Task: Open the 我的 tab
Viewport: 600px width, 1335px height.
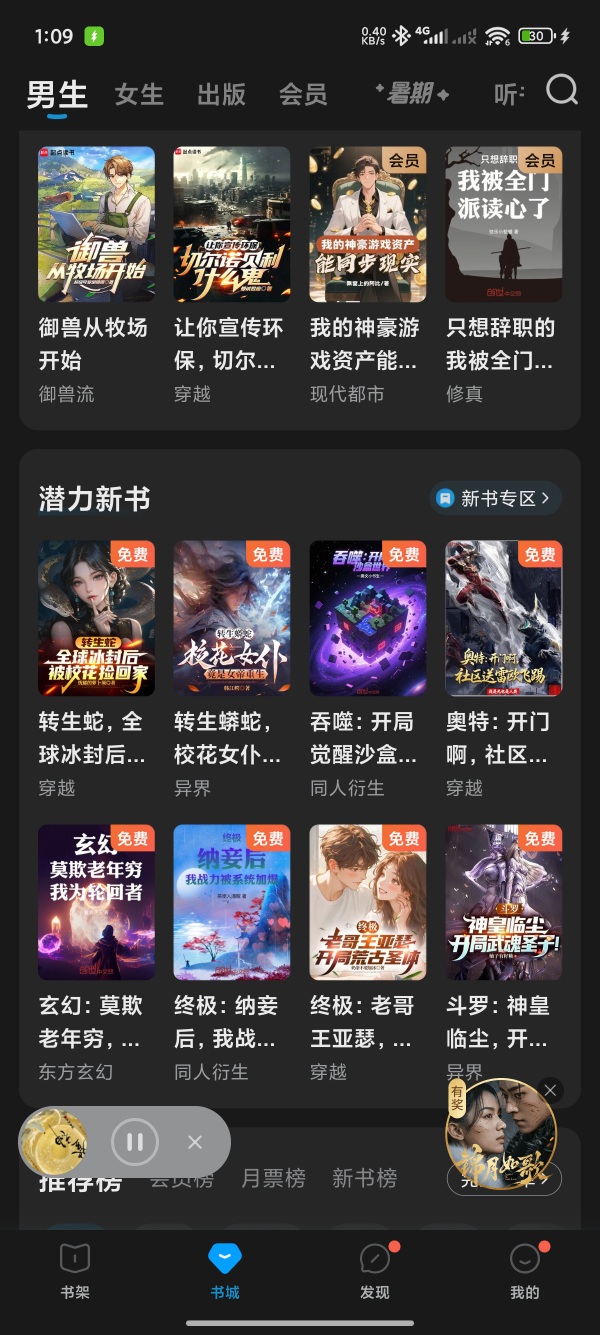Action: tap(525, 1270)
